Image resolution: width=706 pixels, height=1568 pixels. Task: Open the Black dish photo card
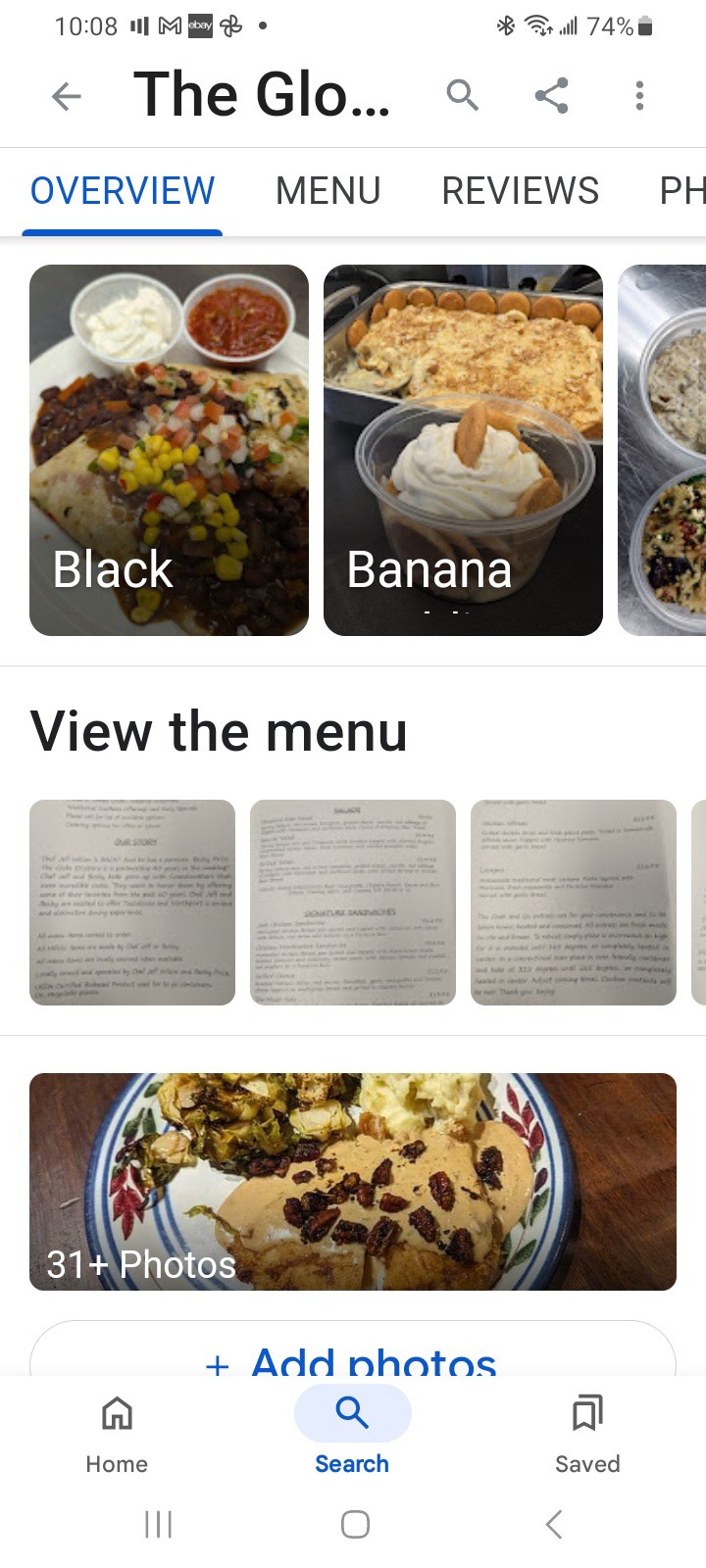[169, 451]
